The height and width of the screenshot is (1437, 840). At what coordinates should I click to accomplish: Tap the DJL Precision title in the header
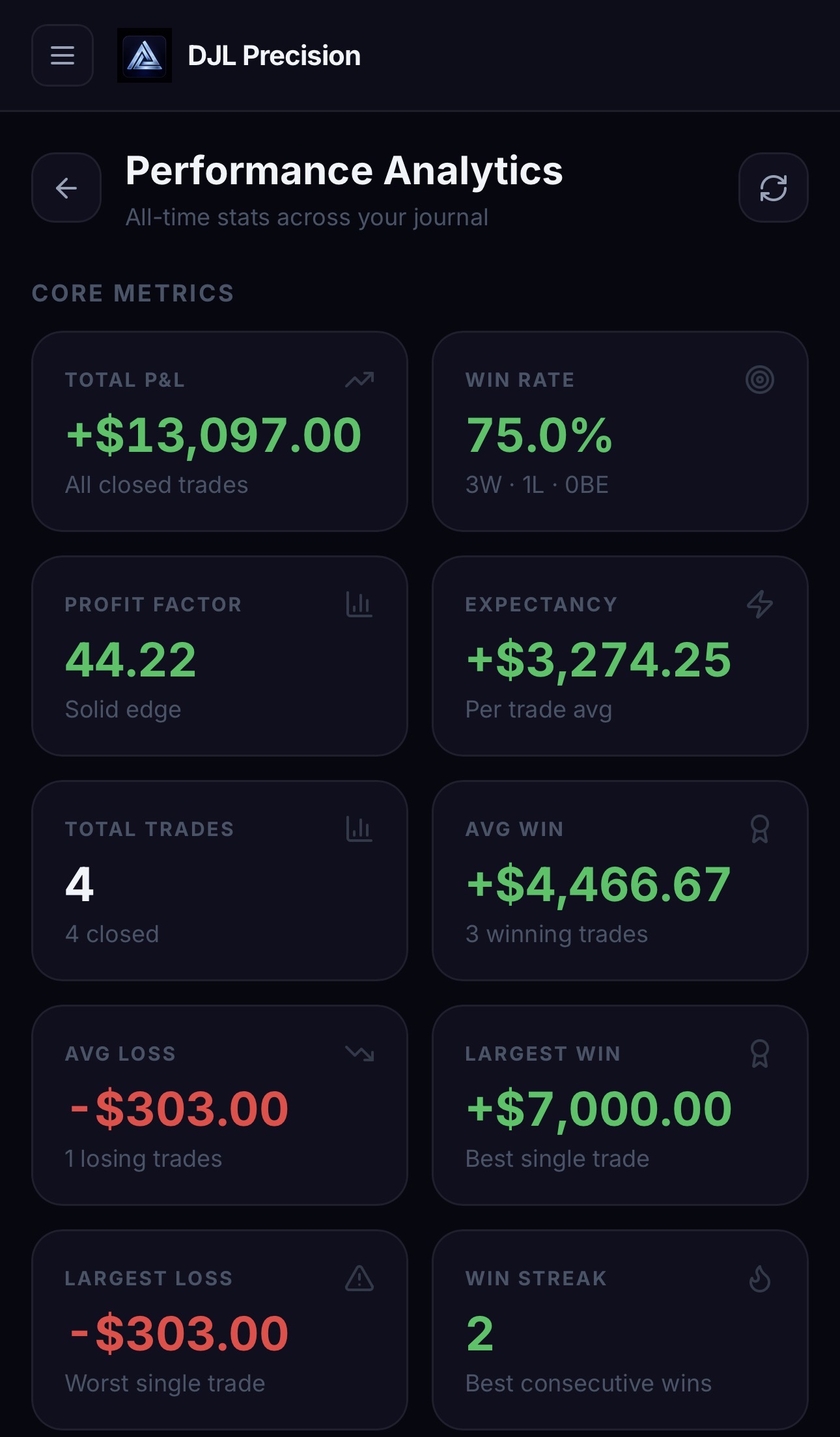273,55
